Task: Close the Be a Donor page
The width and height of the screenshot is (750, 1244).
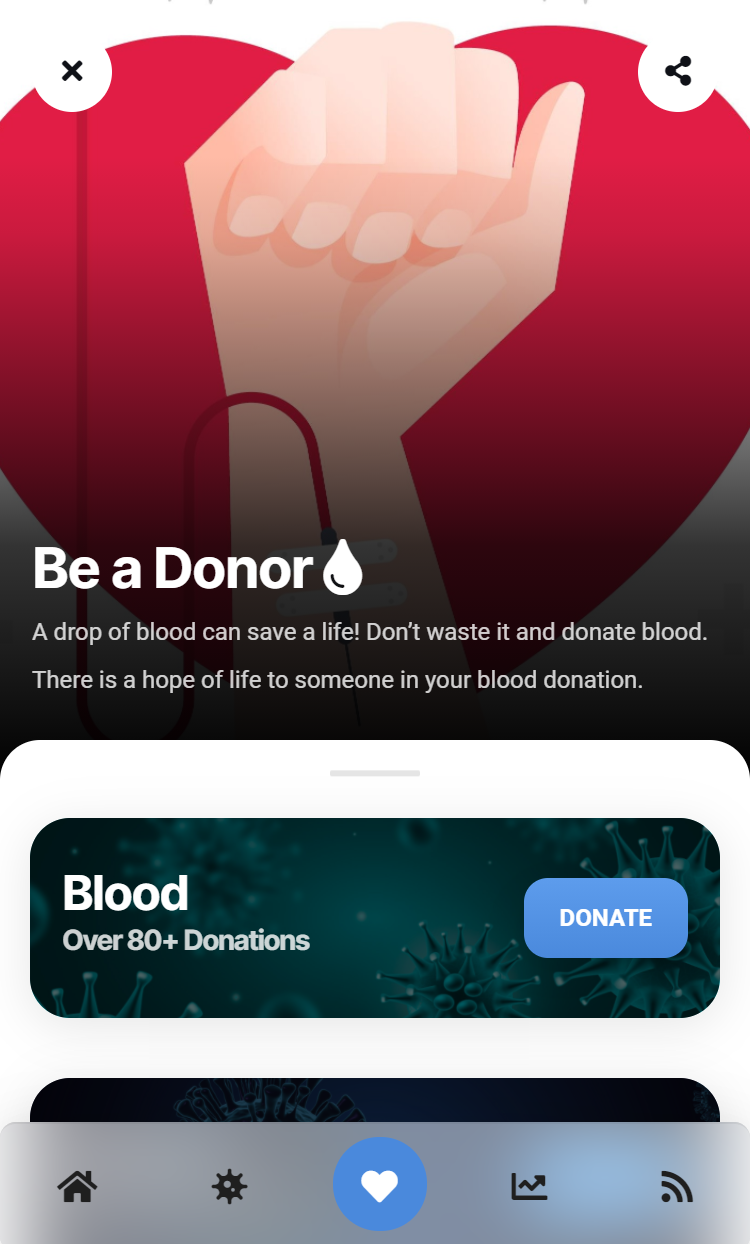Action: pyautogui.click(x=72, y=71)
